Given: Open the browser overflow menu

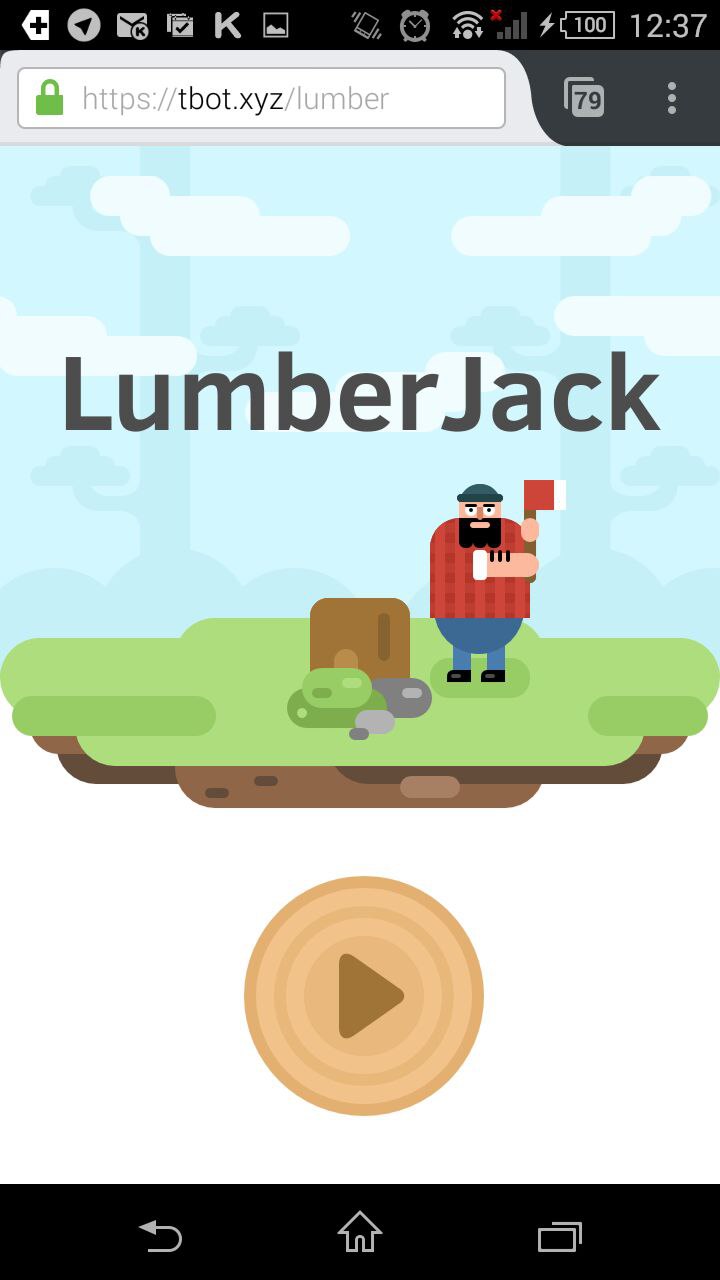Looking at the screenshot, I should [x=671, y=98].
